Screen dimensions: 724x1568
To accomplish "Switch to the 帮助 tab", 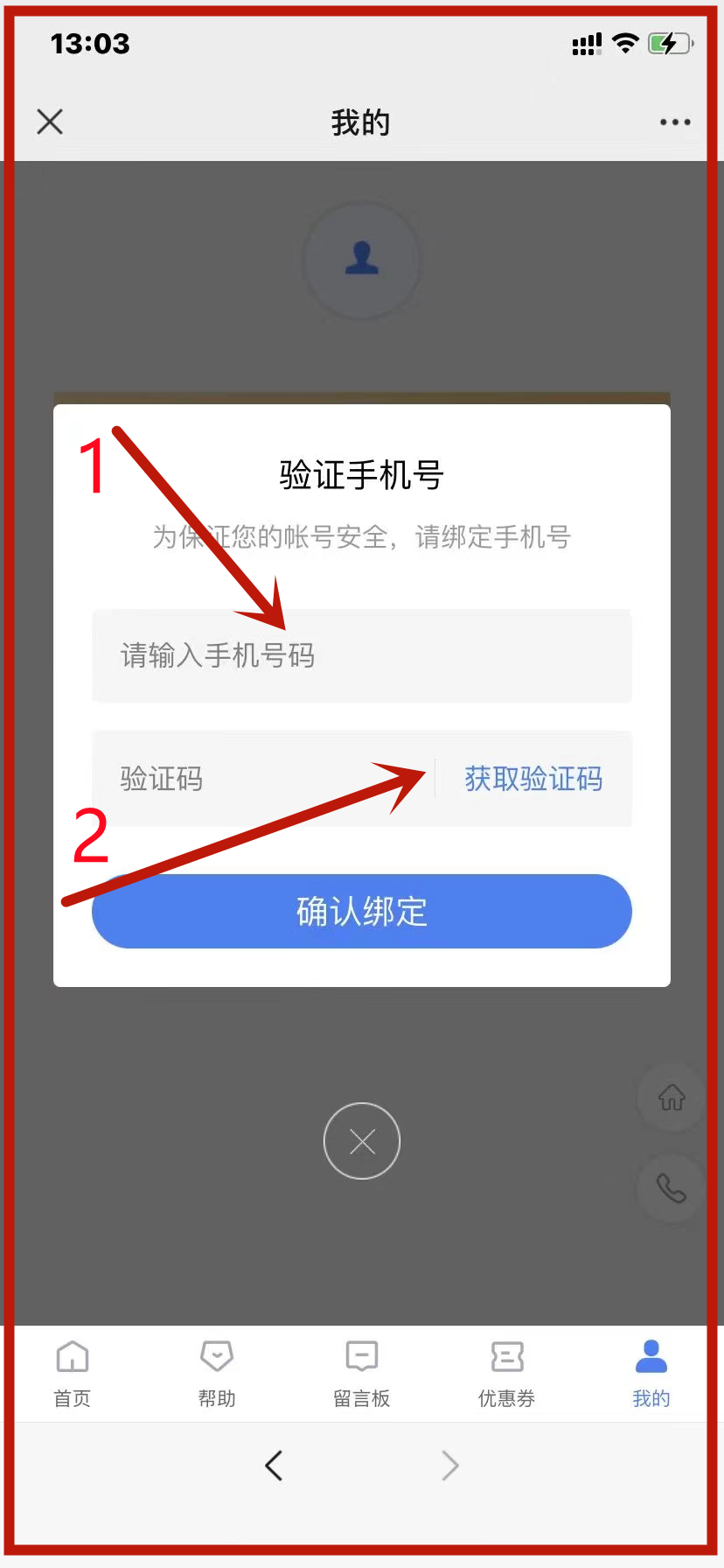I will [x=217, y=1373].
